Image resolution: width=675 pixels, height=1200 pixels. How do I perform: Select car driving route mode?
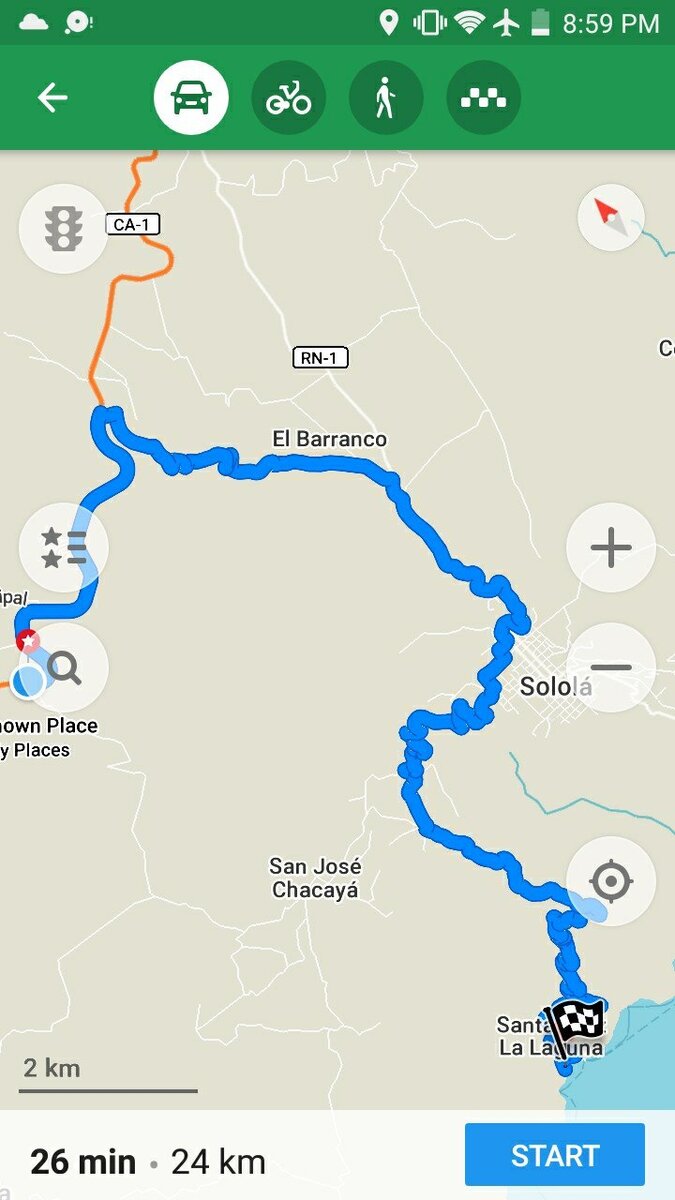coord(191,98)
